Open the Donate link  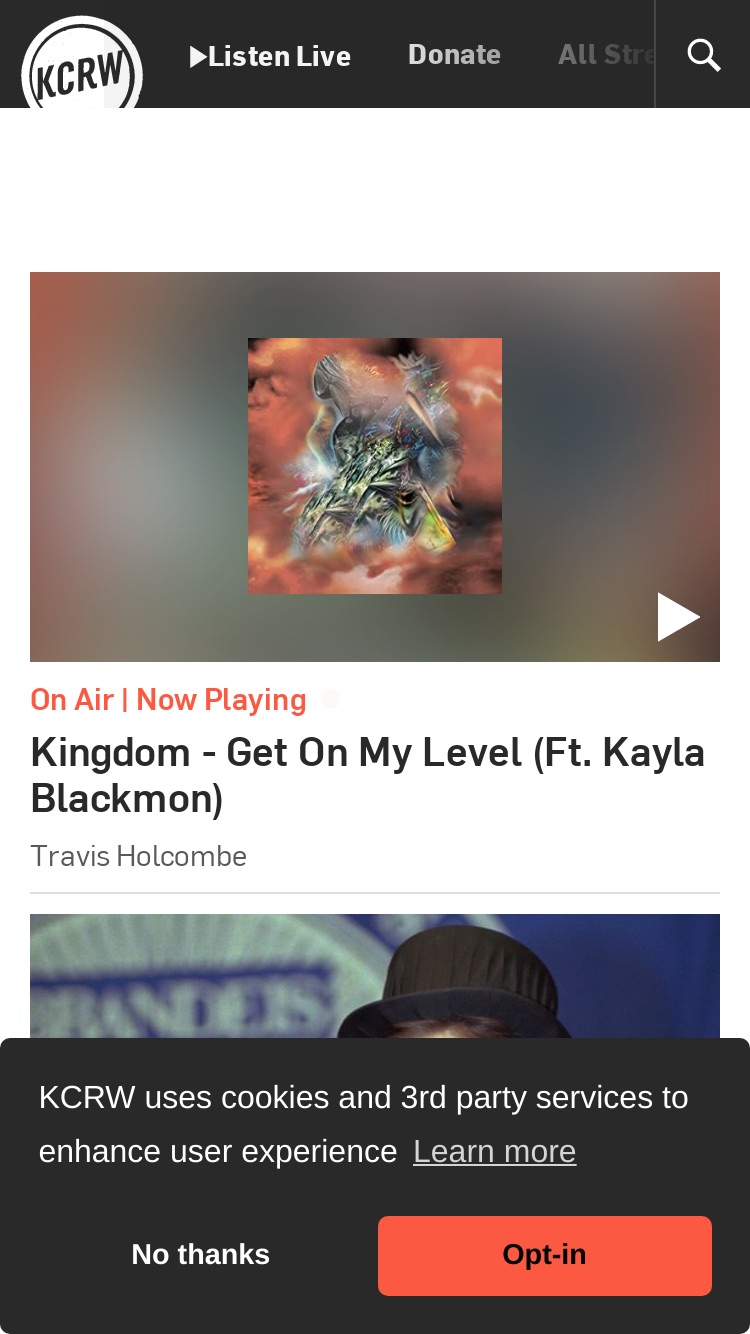click(454, 54)
